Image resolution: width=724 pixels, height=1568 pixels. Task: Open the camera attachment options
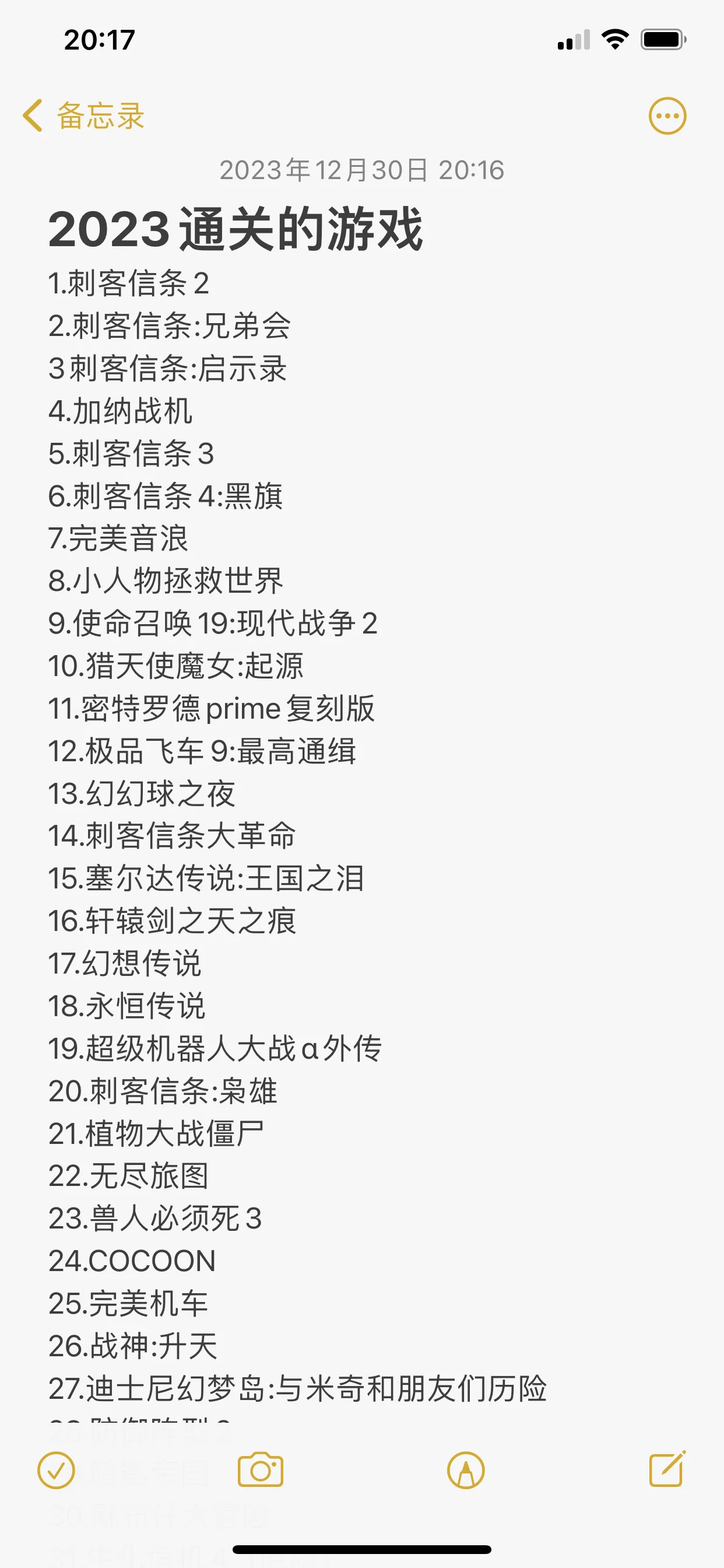click(261, 1471)
